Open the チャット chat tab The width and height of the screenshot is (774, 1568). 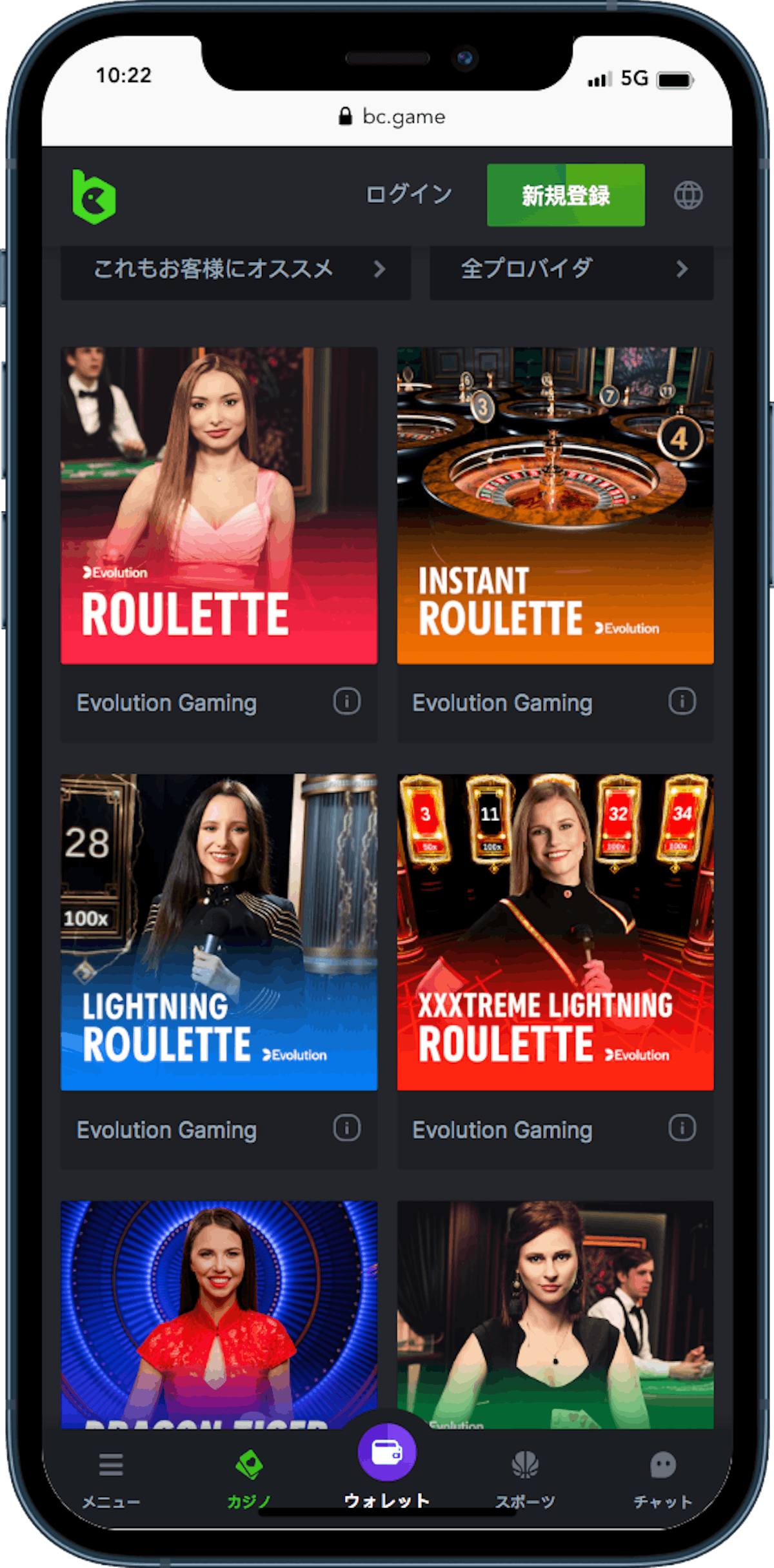[x=663, y=1479]
